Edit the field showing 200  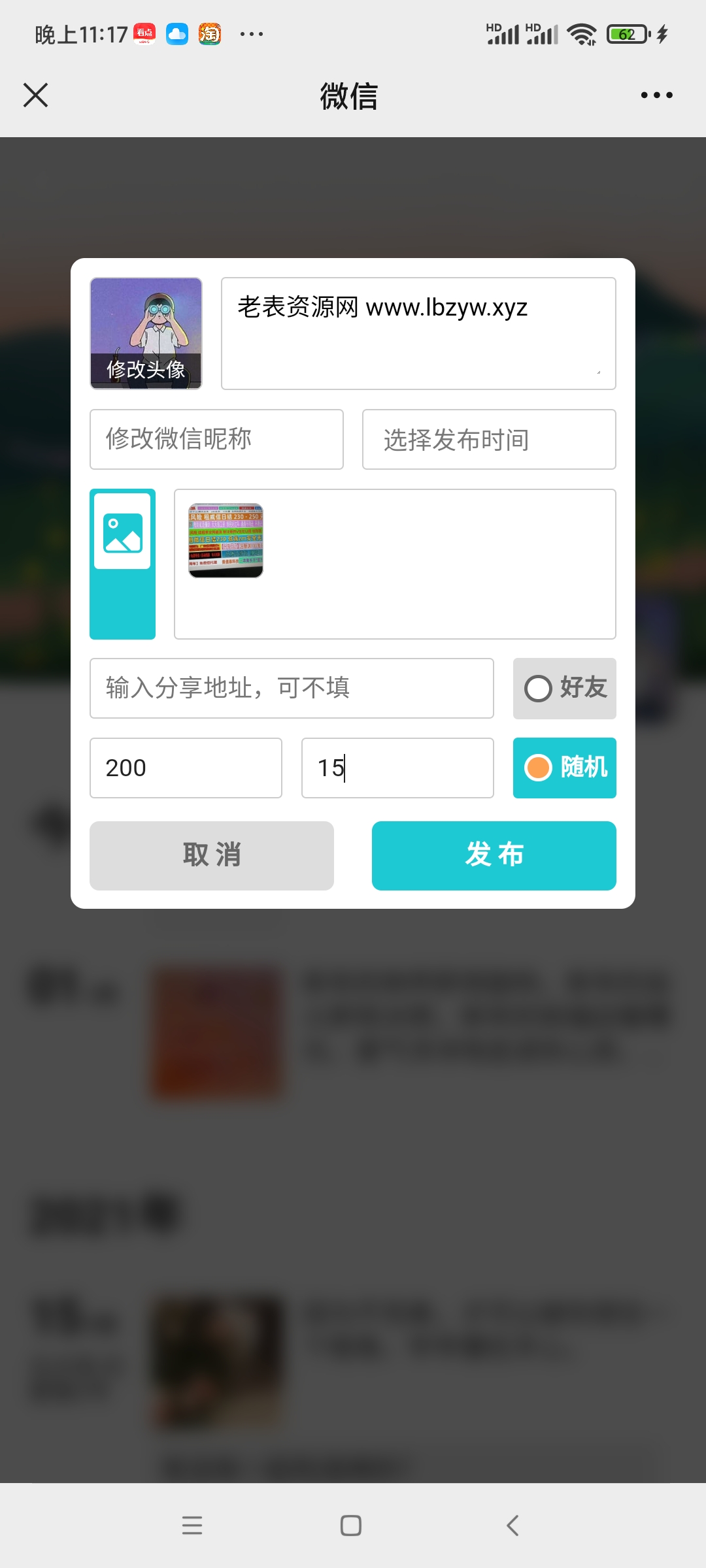pos(186,768)
